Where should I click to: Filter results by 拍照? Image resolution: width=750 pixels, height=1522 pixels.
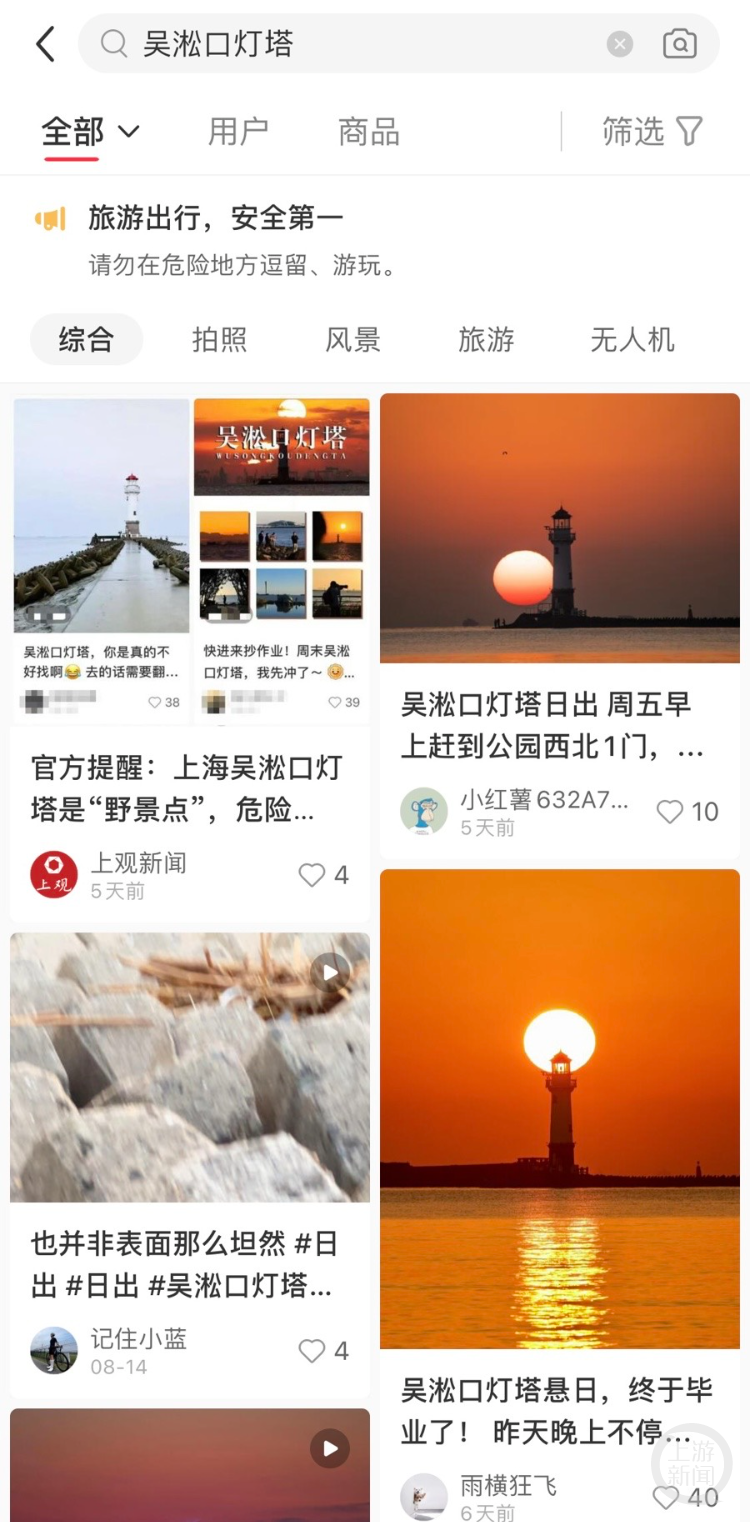click(219, 340)
